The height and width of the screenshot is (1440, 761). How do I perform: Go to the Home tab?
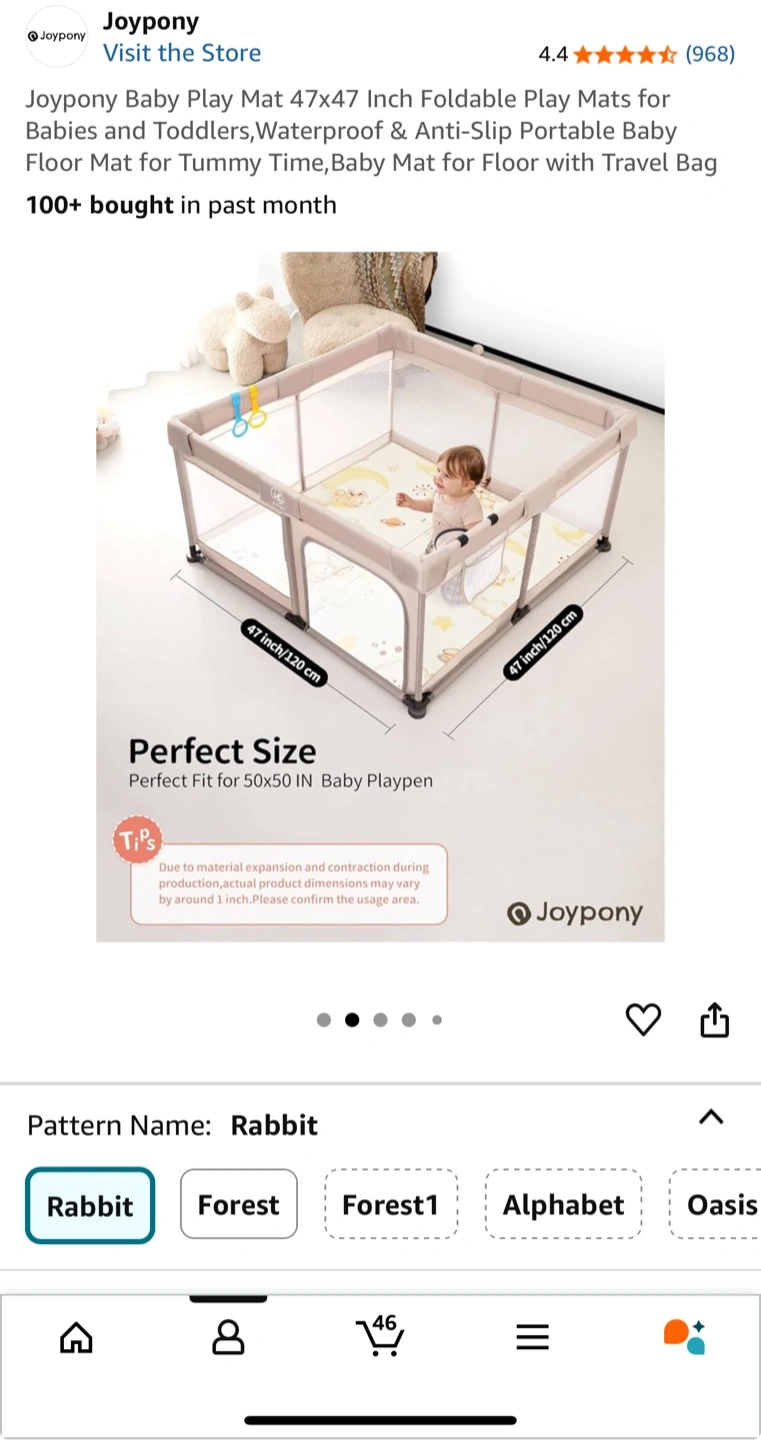click(x=76, y=1337)
